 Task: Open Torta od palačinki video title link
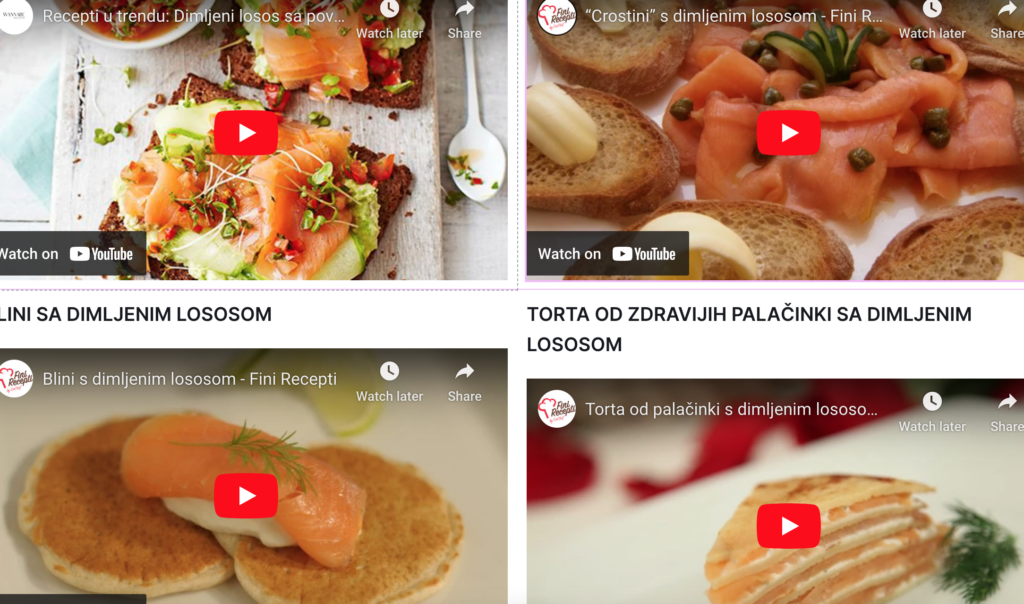[x=731, y=409]
